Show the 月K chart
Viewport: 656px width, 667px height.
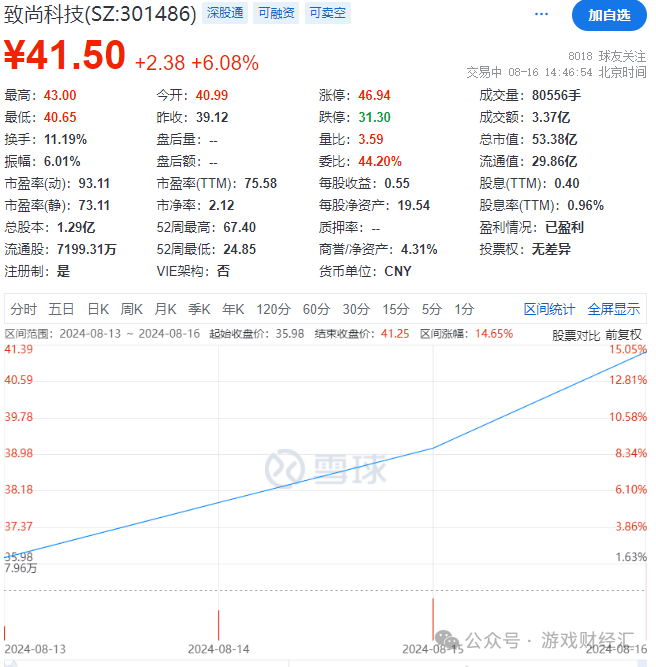[x=166, y=309]
